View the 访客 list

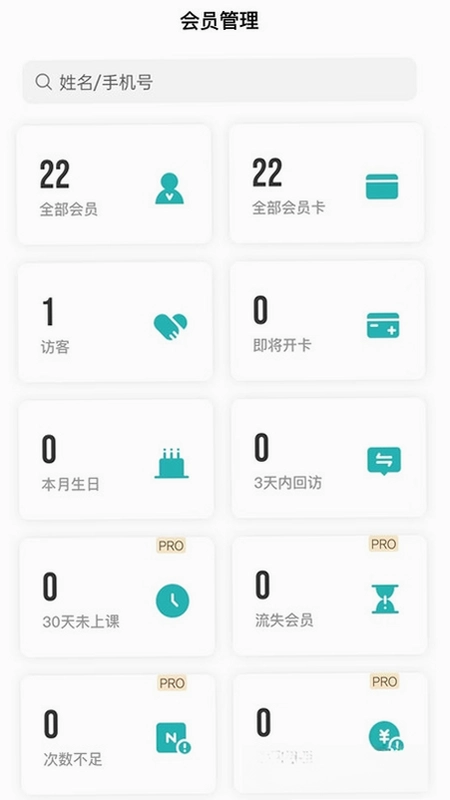(x=115, y=322)
